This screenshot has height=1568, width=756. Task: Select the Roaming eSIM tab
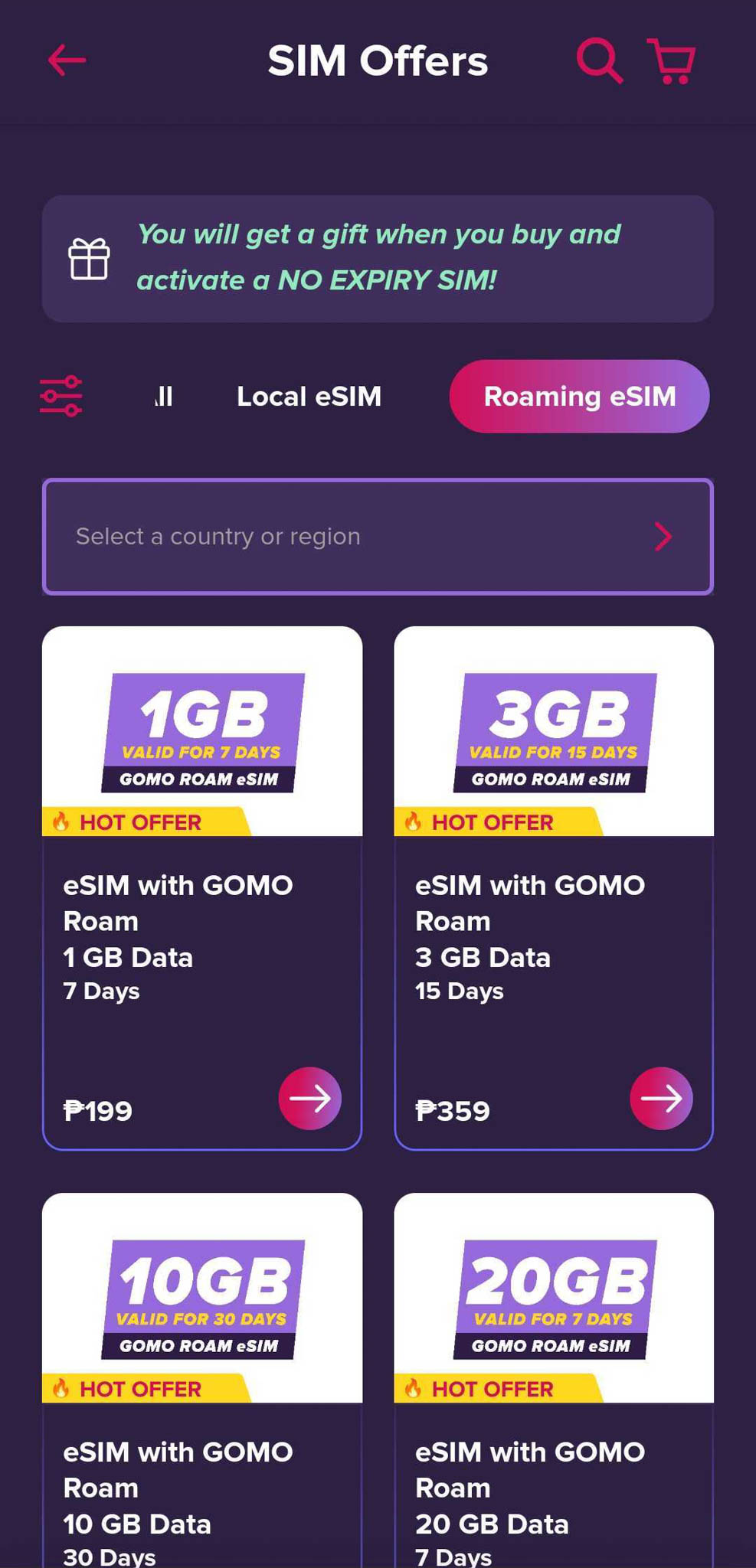click(579, 397)
